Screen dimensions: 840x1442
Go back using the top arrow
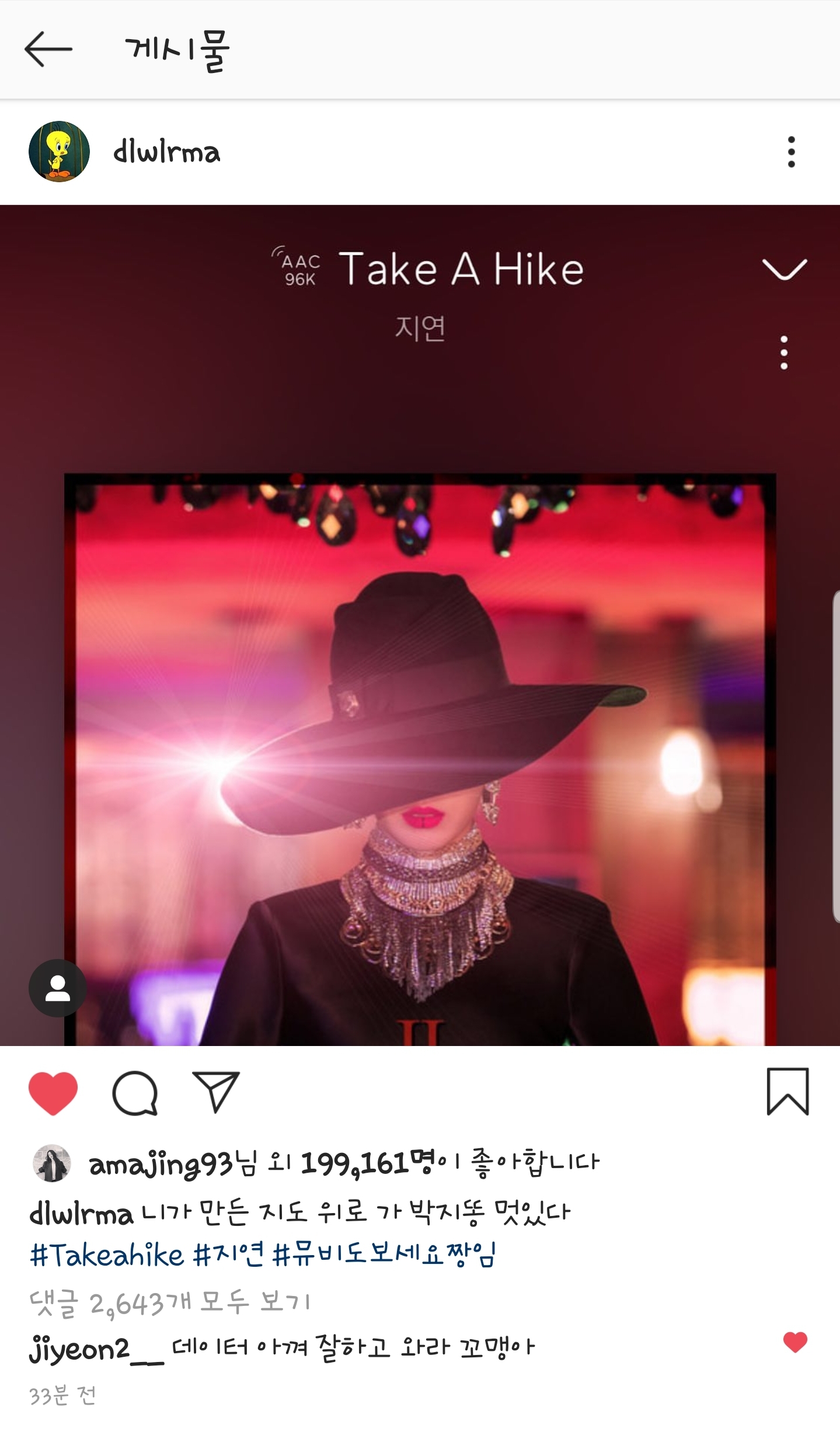48,49
